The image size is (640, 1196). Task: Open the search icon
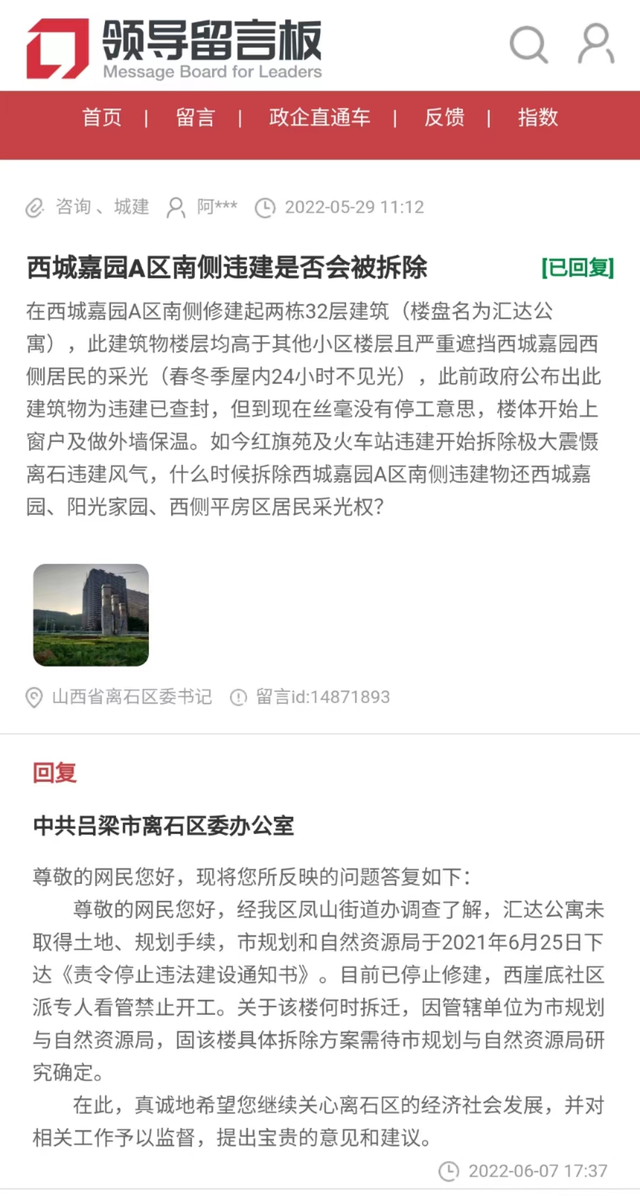(528, 45)
